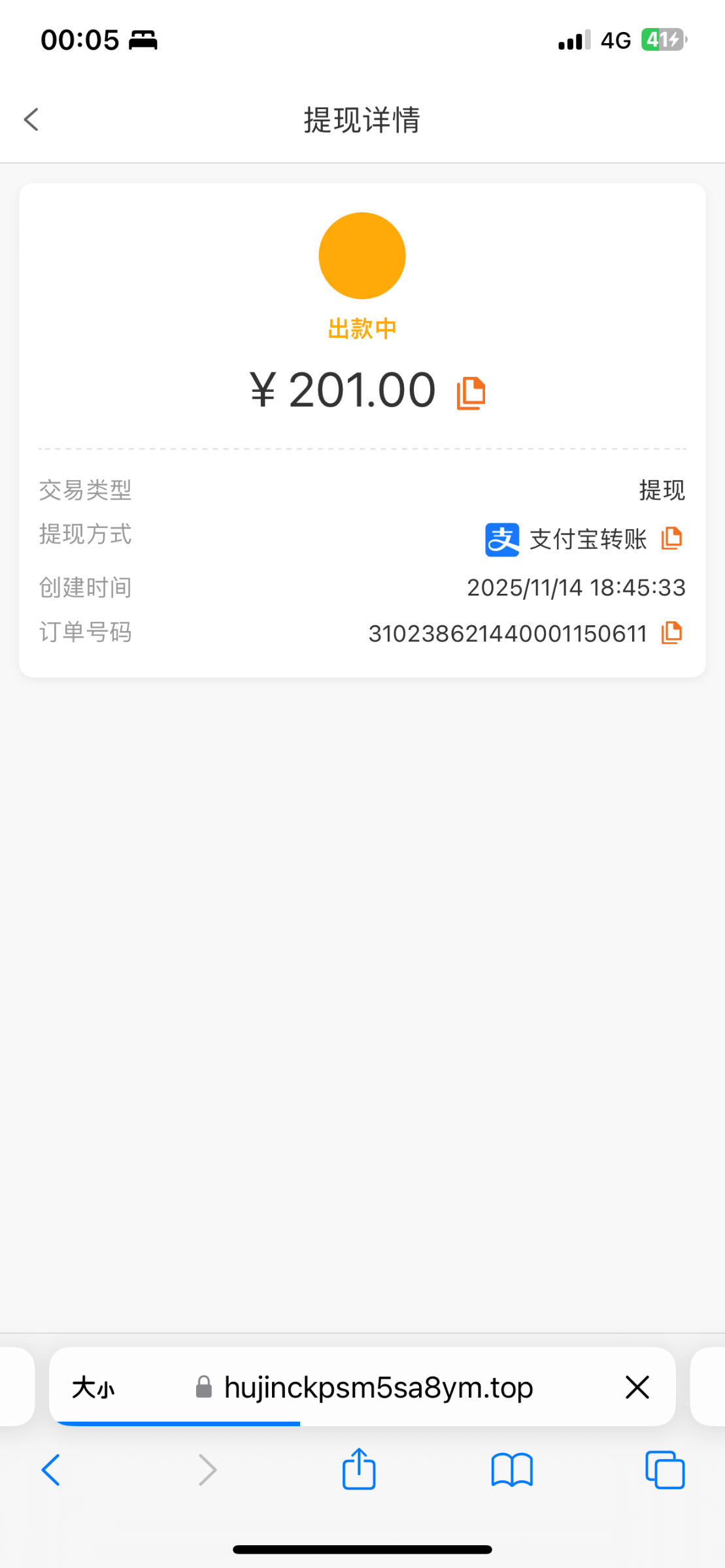The width and height of the screenshot is (725, 1568).
Task: Navigate back in Safari toolbar
Action: pyautogui.click(x=51, y=1470)
